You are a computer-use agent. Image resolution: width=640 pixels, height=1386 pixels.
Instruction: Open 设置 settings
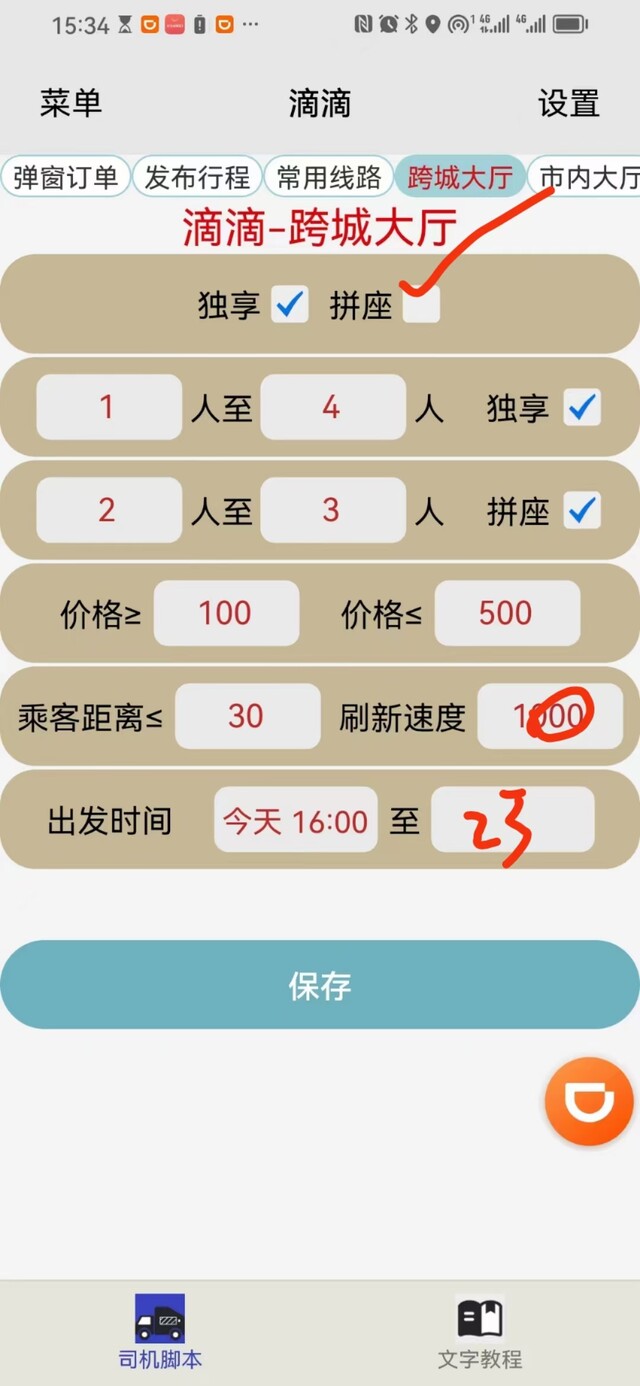569,102
